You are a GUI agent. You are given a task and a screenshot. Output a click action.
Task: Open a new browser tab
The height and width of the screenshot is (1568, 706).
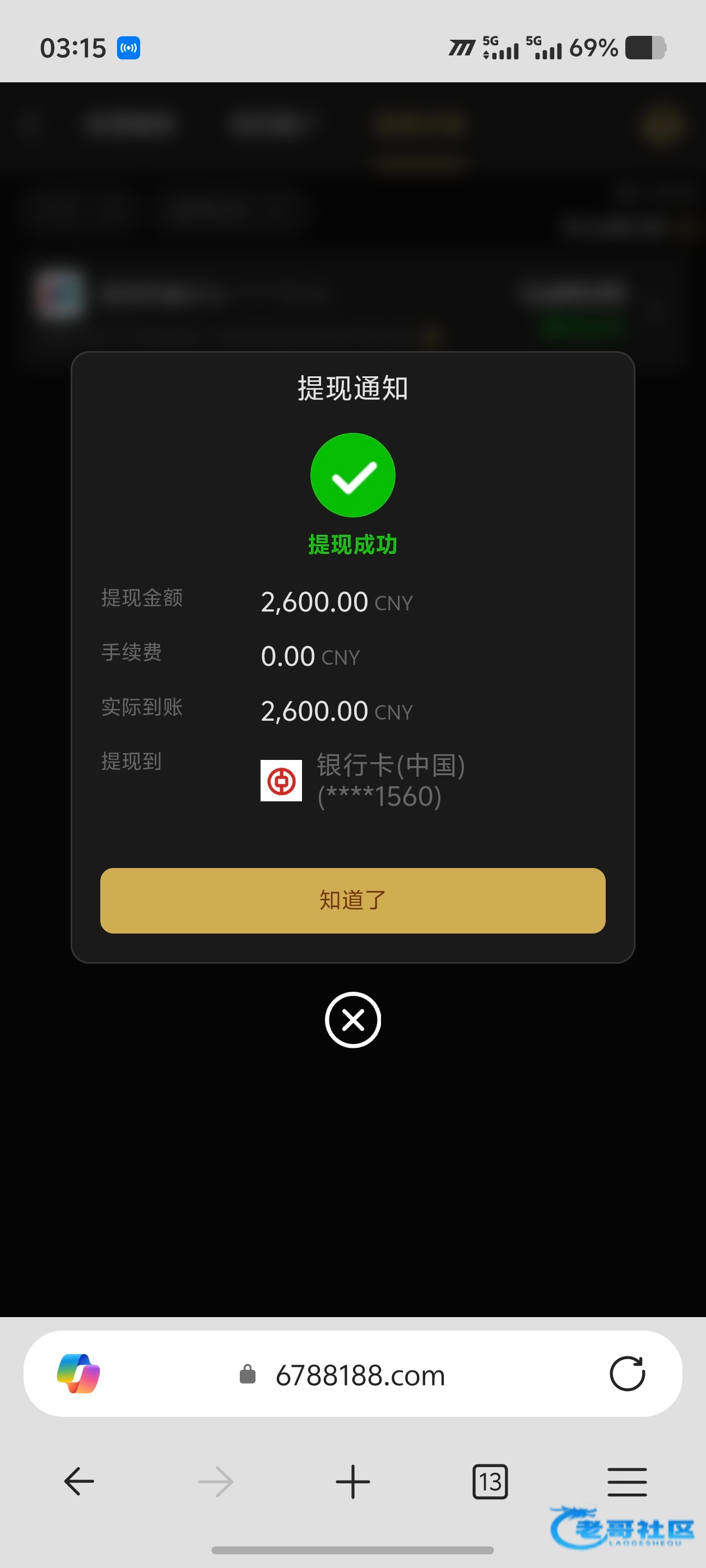point(352,1481)
